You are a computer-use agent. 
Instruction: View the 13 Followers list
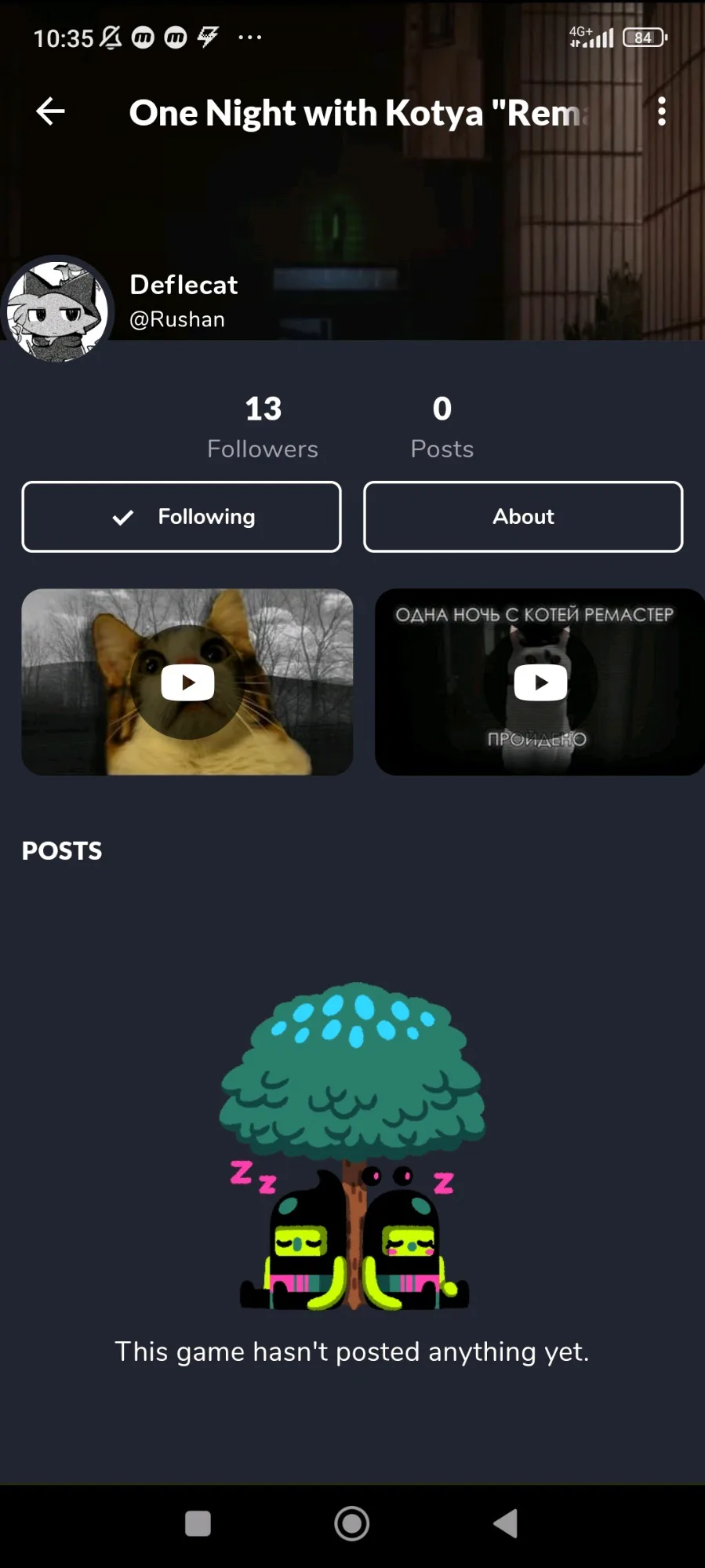263,427
